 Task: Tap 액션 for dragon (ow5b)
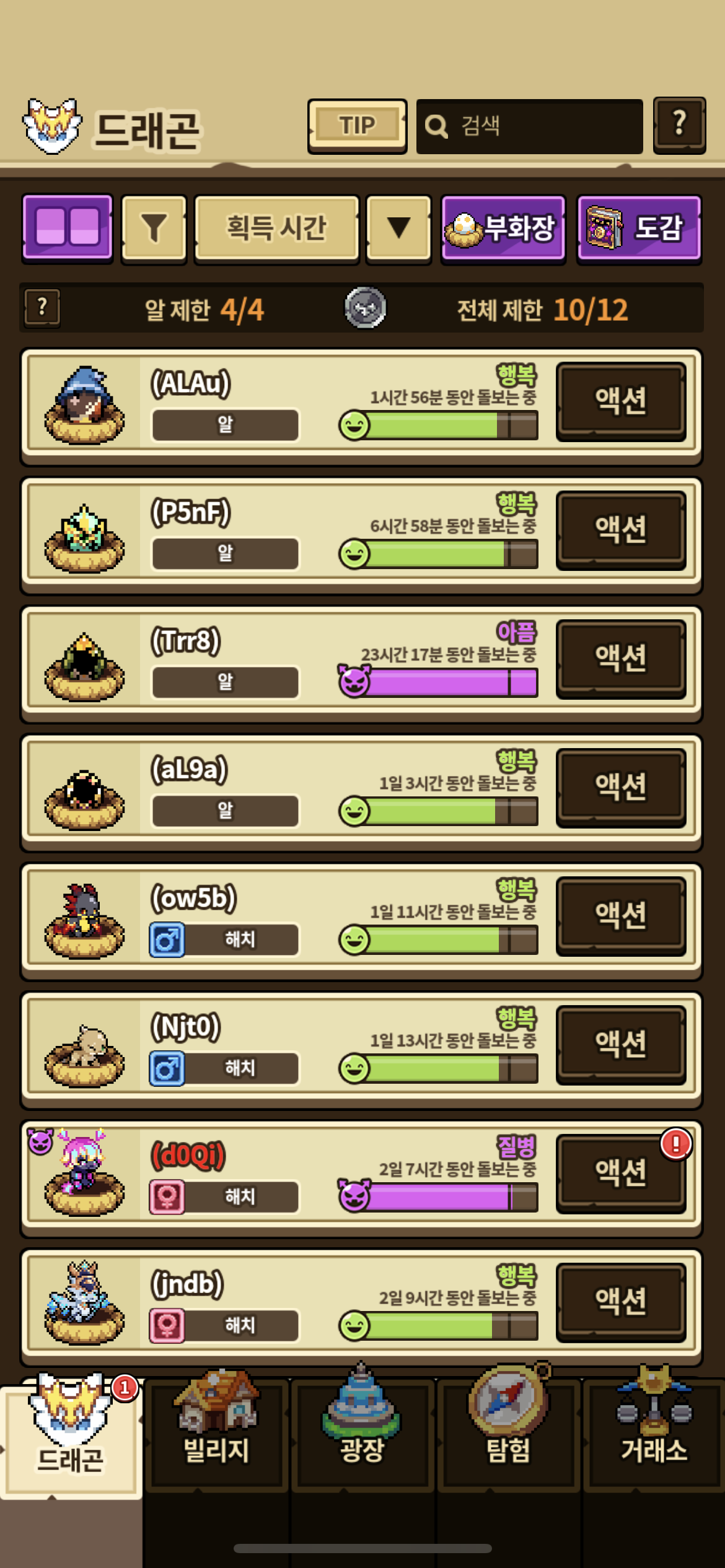point(621,915)
